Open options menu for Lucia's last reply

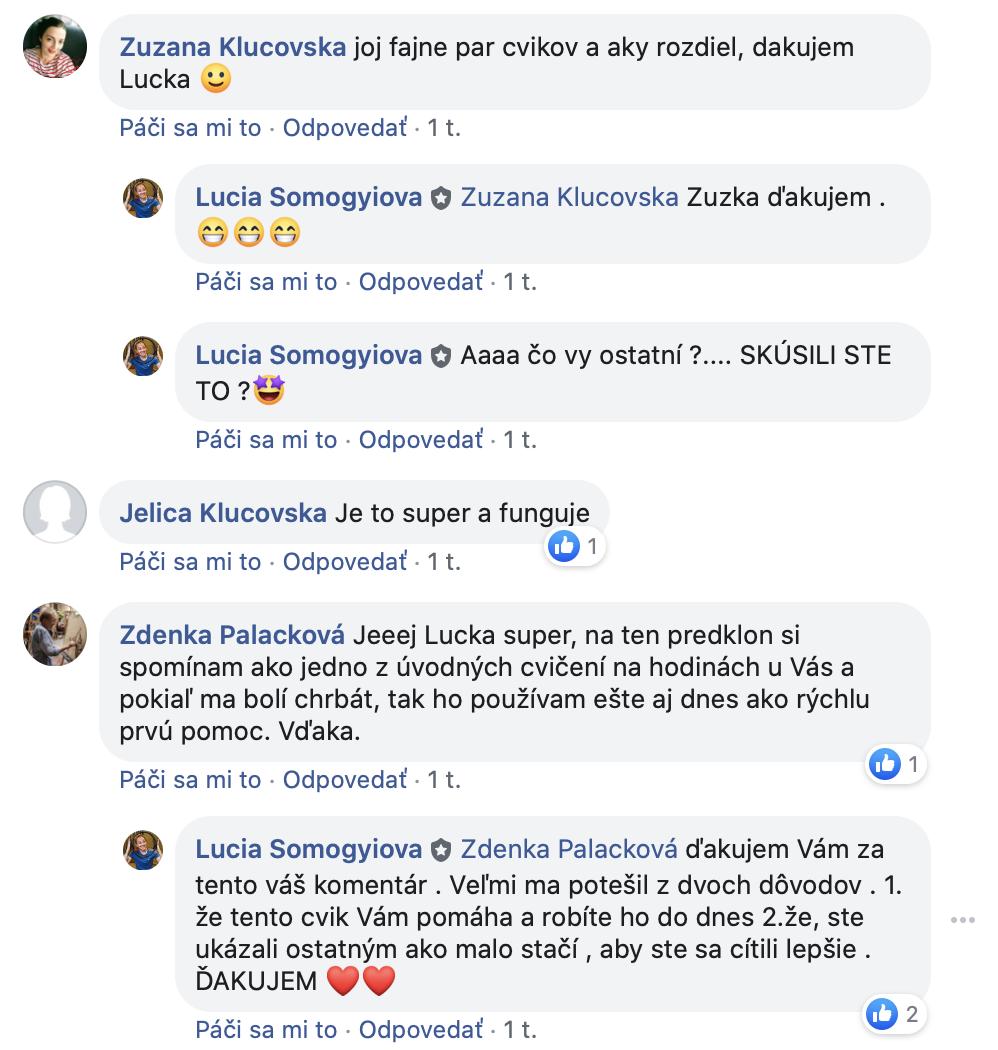pyautogui.click(x=962, y=920)
